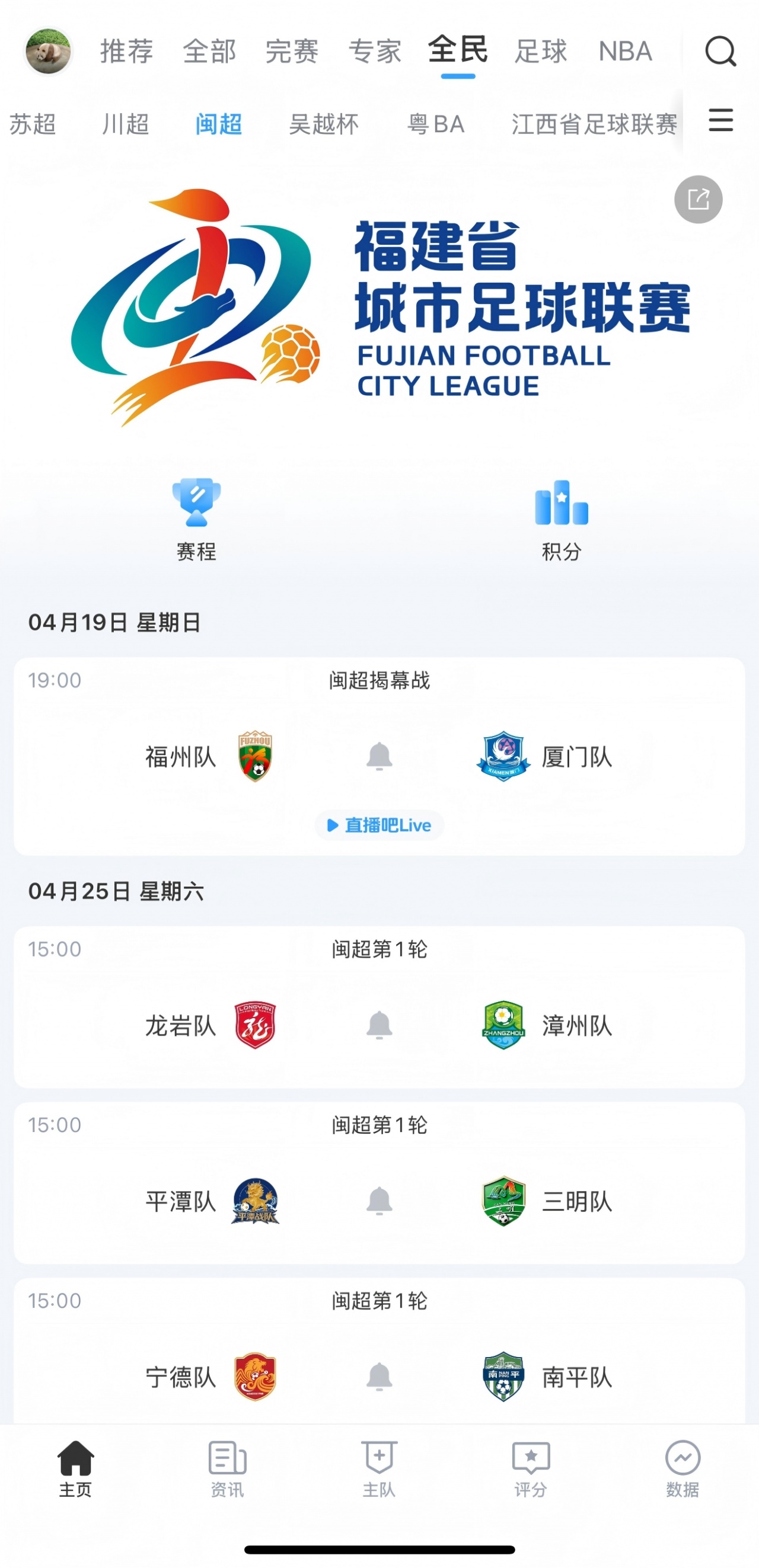Image resolution: width=759 pixels, height=1568 pixels.
Task: Open the search icon
Action: (x=720, y=51)
